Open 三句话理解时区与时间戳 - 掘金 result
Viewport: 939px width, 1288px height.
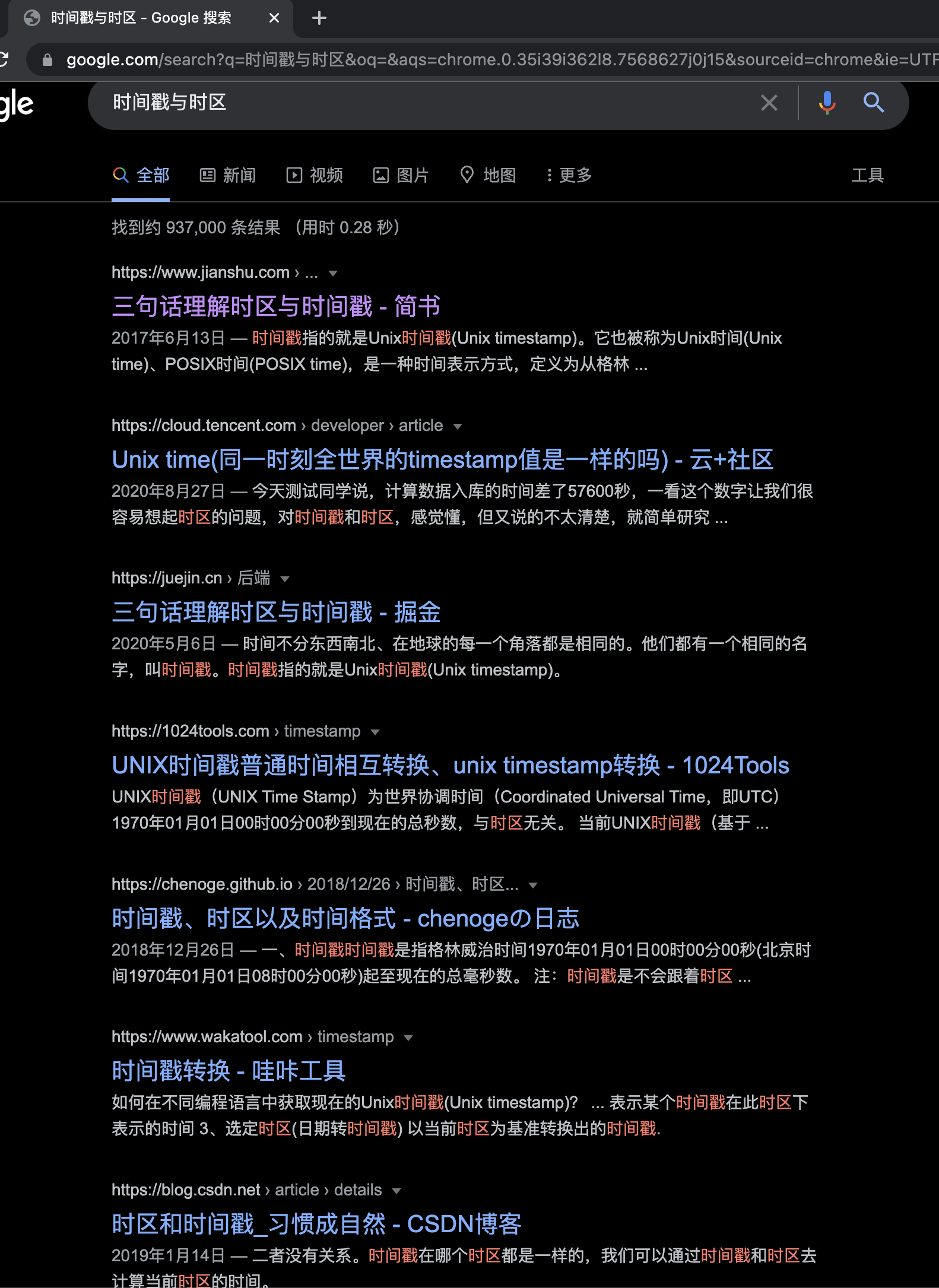coord(276,612)
